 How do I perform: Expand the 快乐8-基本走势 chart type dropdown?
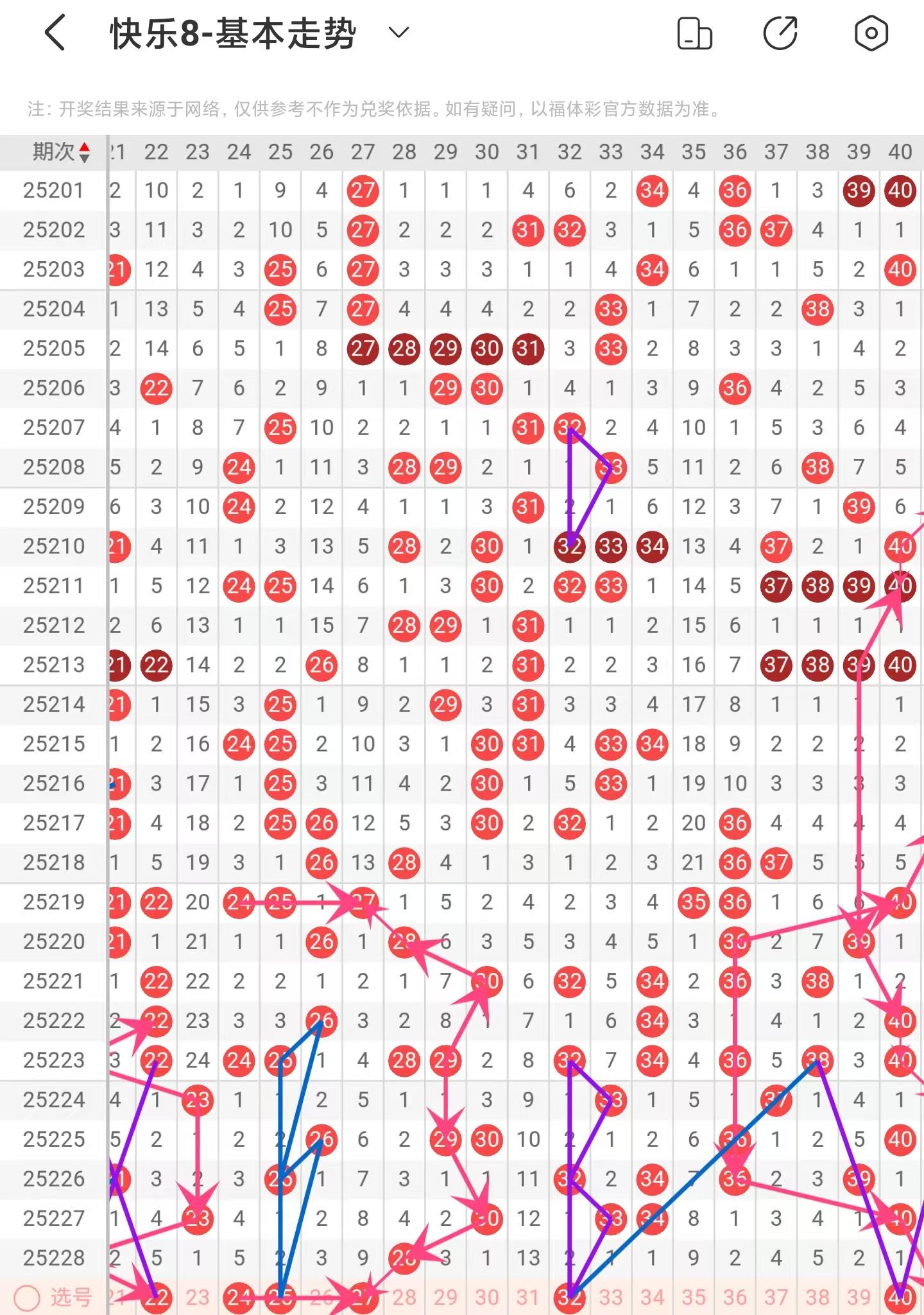tap(398, 33)
